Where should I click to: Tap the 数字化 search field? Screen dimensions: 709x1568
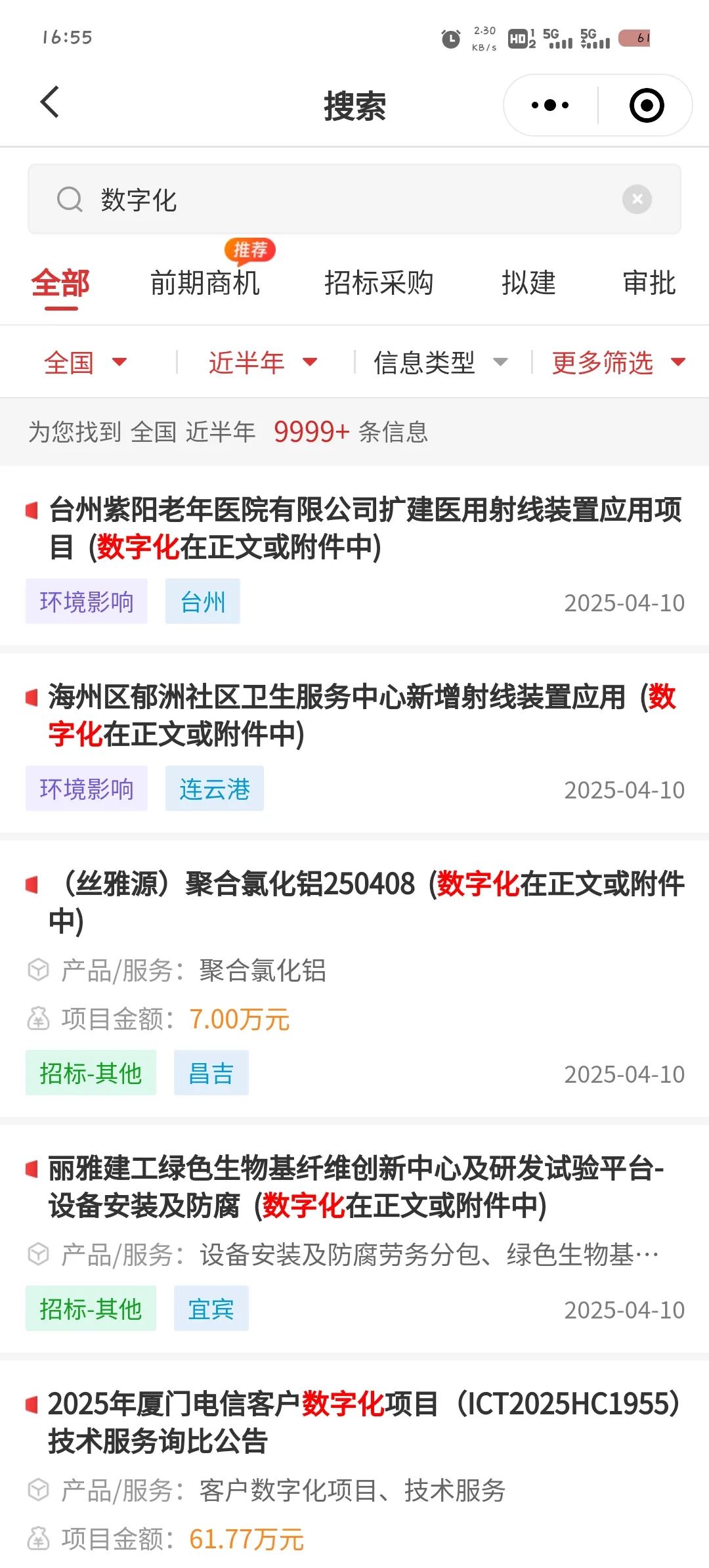click(x=354, y=200)
